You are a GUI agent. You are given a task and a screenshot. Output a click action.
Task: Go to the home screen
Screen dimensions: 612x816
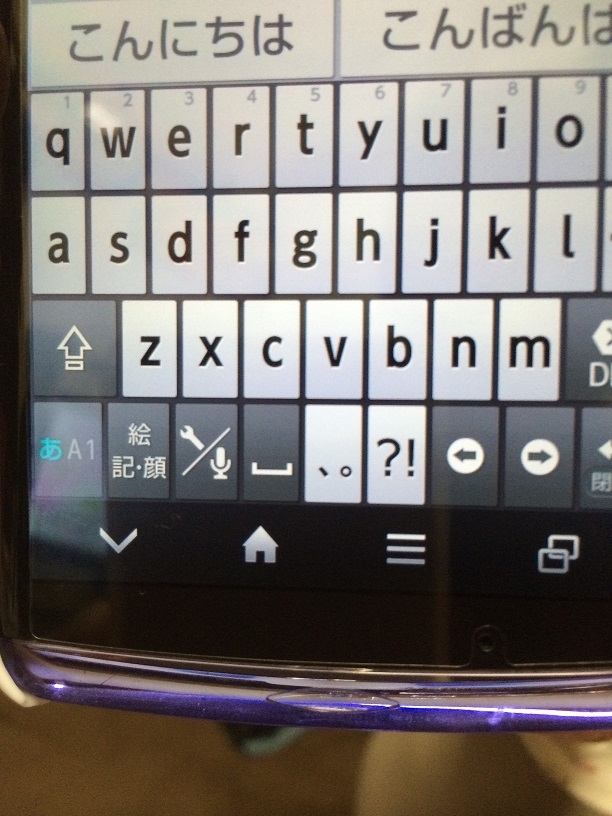(260, 546)
